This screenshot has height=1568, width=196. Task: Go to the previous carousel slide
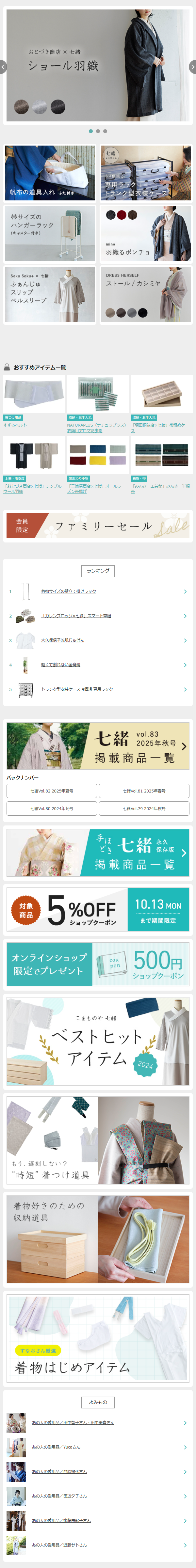point(3,66)
